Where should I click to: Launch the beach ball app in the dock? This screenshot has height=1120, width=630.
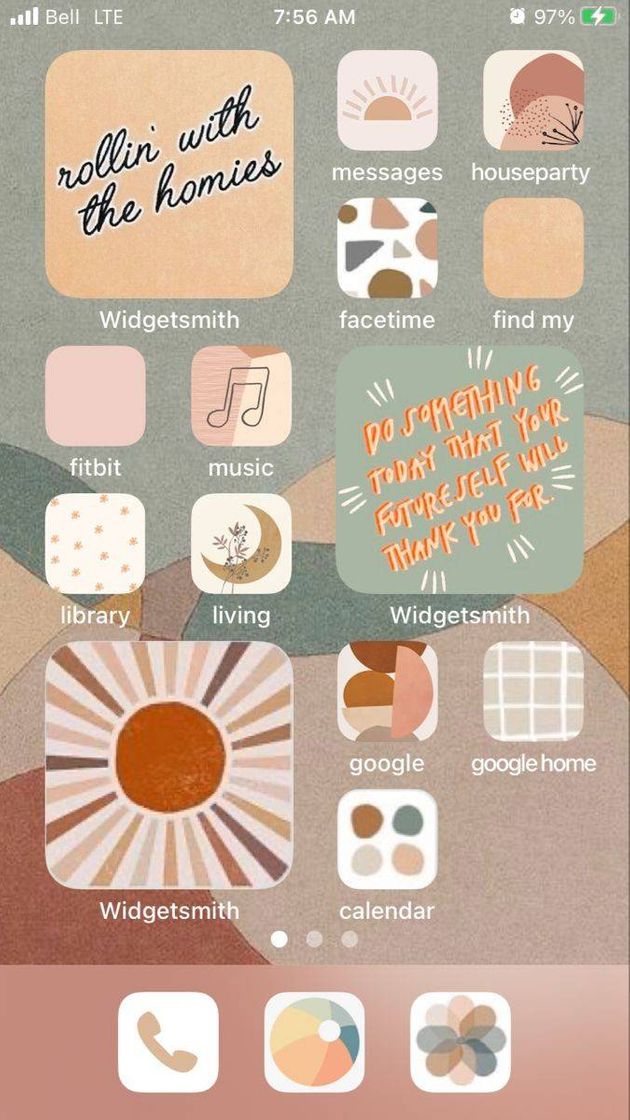click(314, 1042)
